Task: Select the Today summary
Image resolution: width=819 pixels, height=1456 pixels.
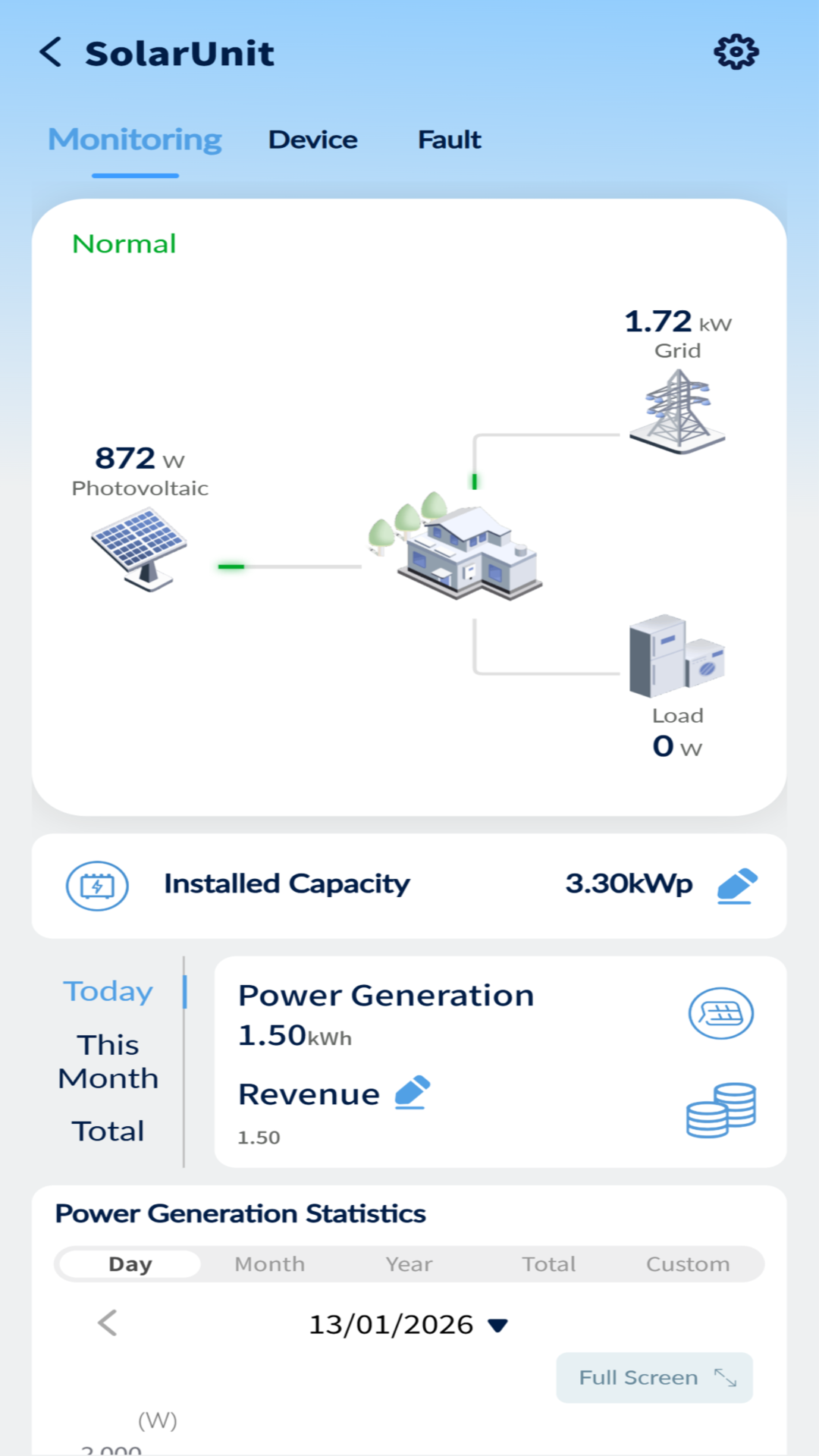Action: click(x=108, y=991)
